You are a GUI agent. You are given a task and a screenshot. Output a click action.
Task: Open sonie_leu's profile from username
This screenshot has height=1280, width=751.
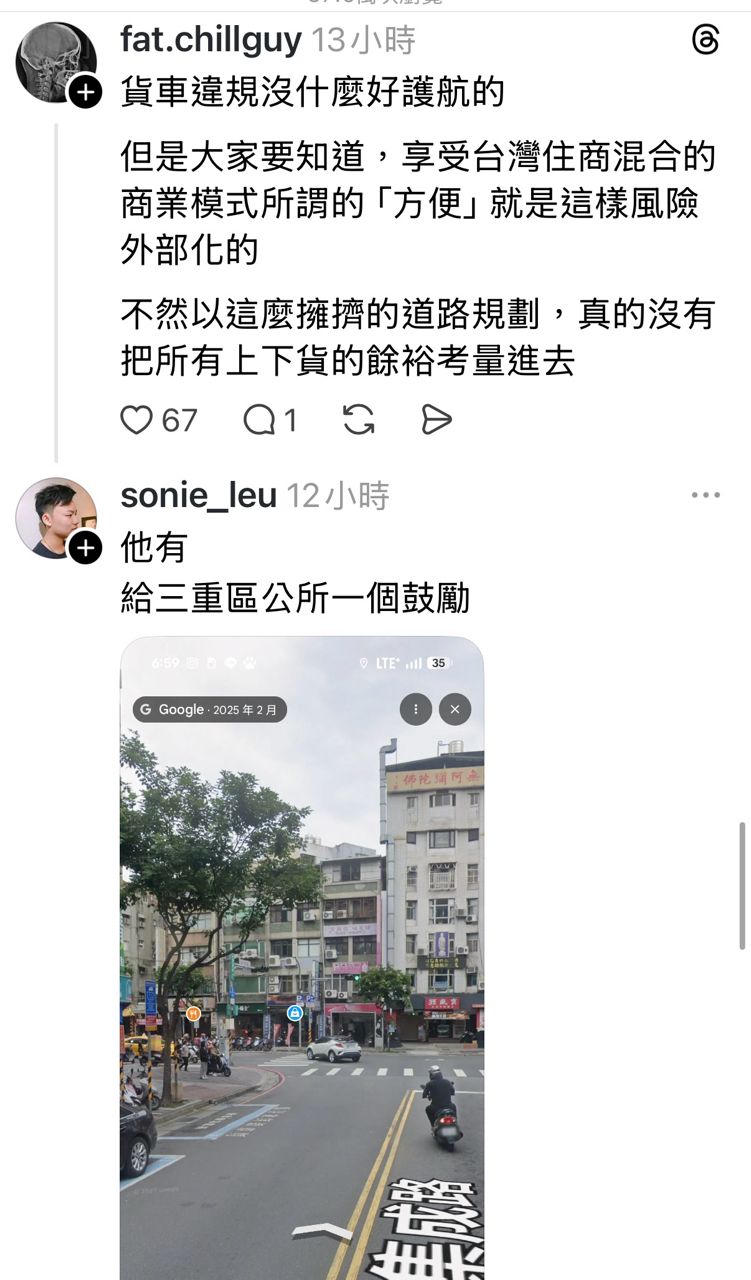click(198, 495)
